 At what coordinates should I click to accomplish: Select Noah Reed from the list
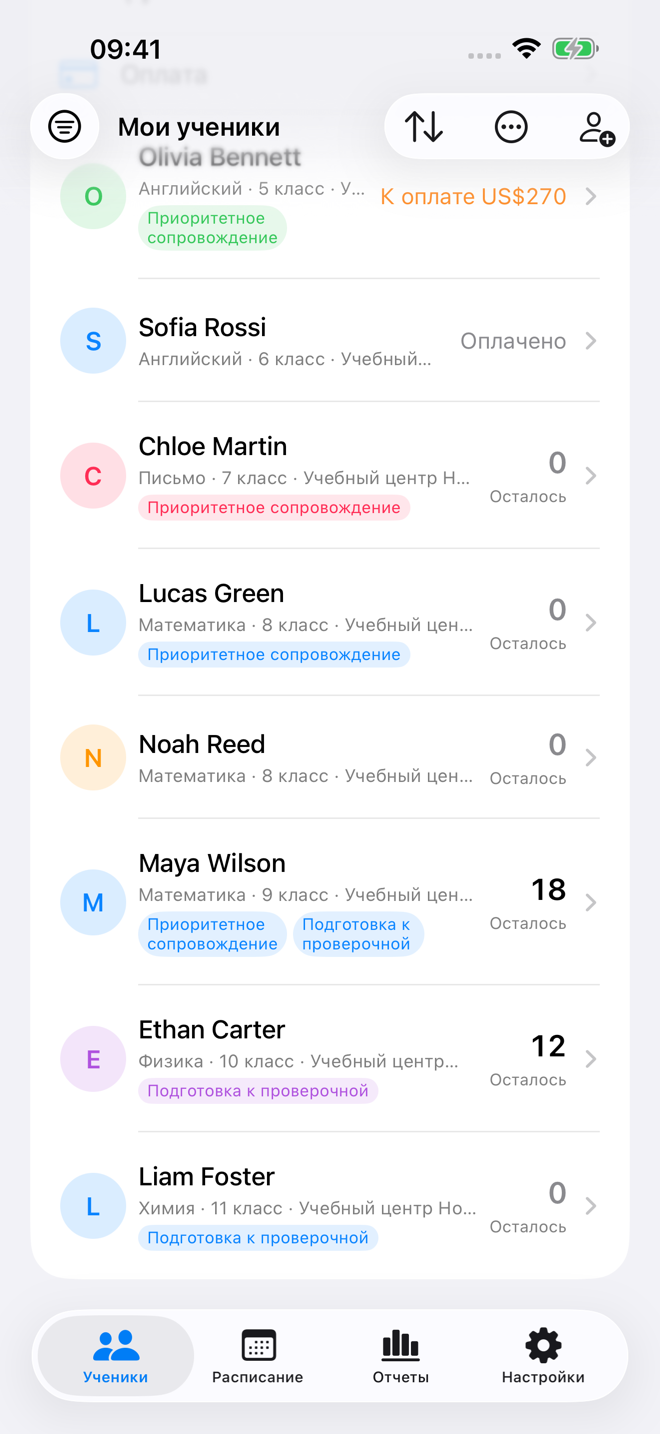click(x=330, y=757)
